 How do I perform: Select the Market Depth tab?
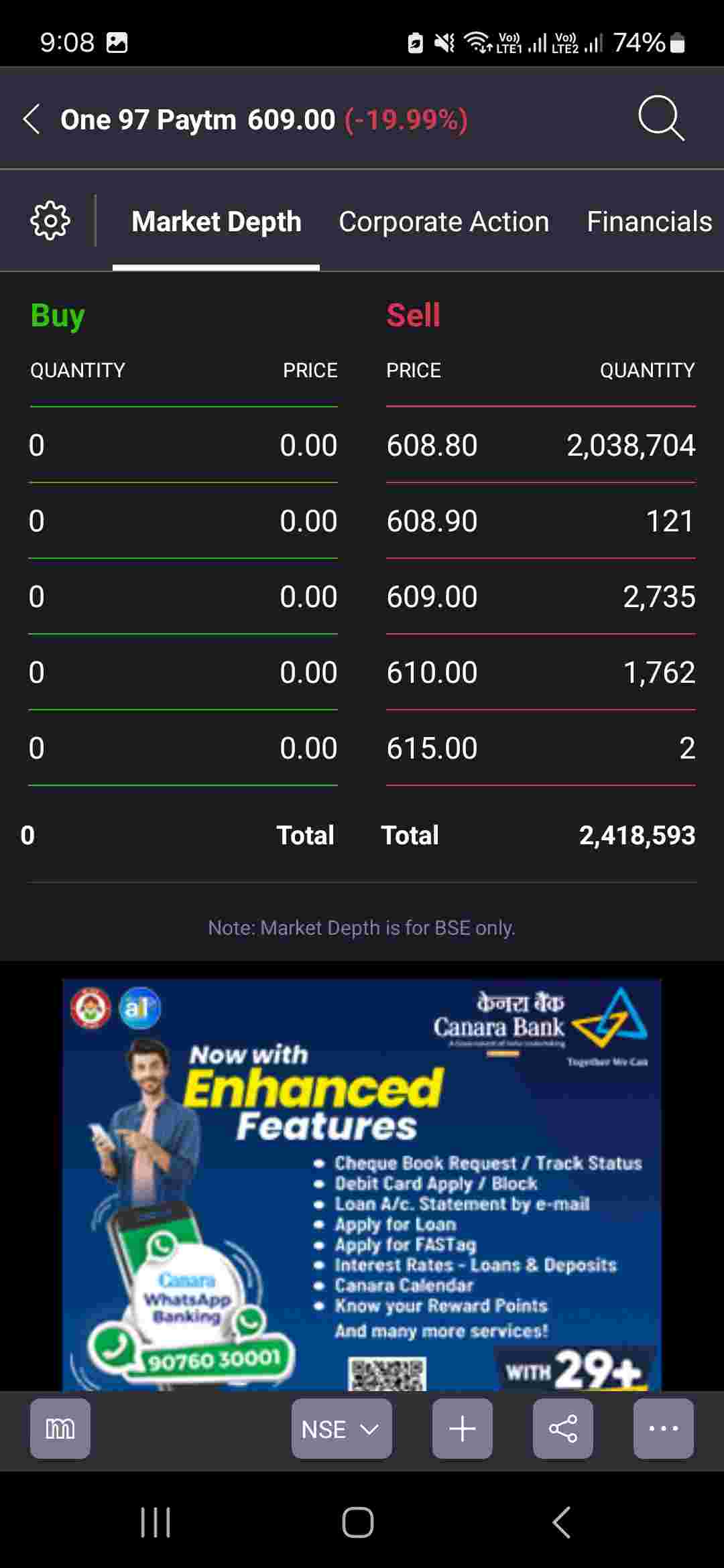(x=216, y=222)
